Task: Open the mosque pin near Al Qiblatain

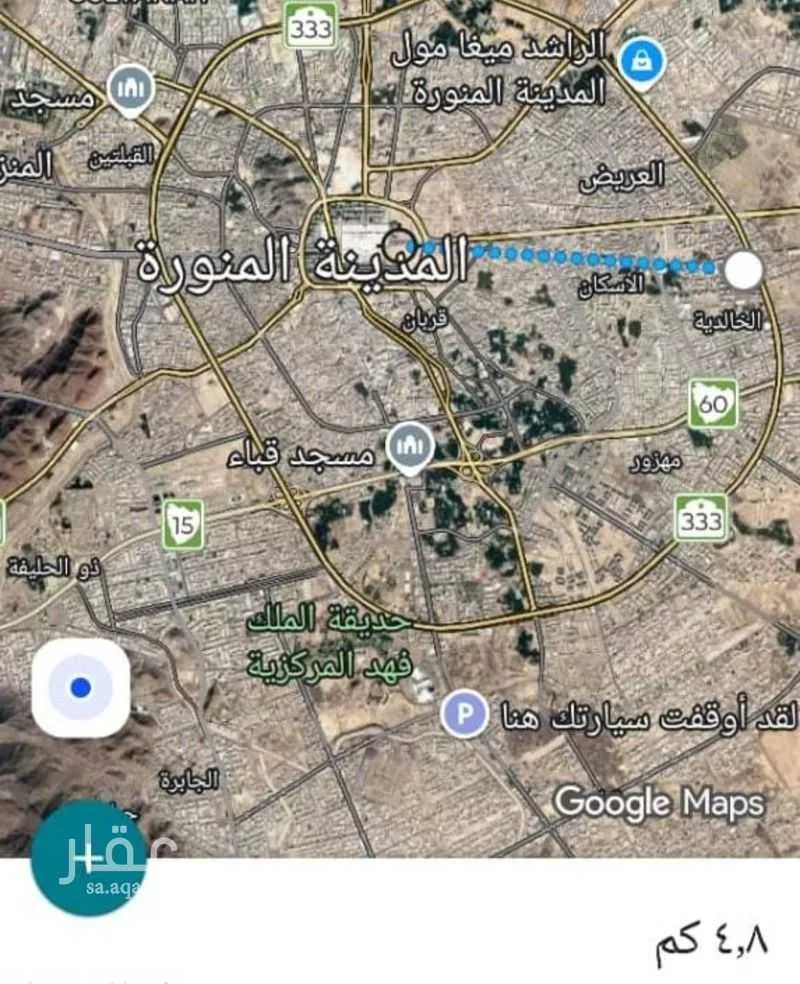Action: (x=130, y=91)
